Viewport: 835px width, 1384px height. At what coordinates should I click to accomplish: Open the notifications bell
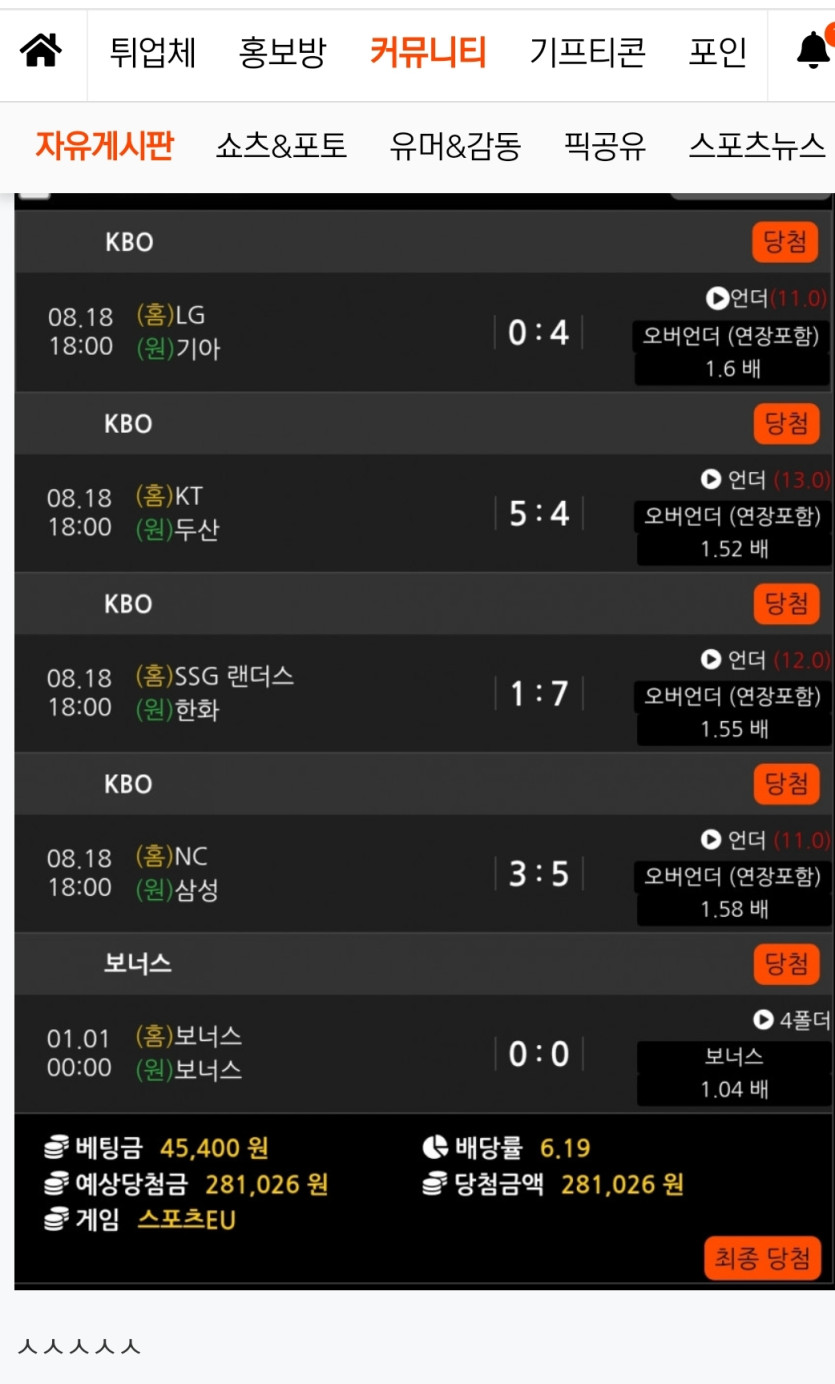click(x=813, y=50)
